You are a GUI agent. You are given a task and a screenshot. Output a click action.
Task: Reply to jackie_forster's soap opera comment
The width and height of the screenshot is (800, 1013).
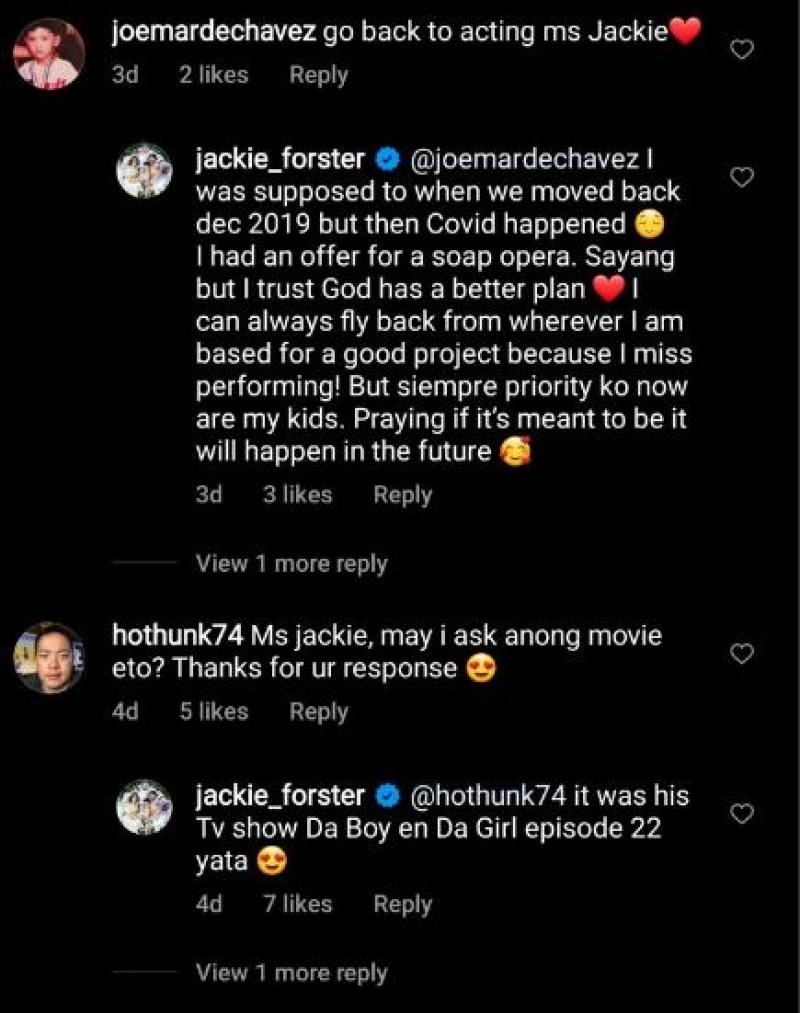pos(402,495)
